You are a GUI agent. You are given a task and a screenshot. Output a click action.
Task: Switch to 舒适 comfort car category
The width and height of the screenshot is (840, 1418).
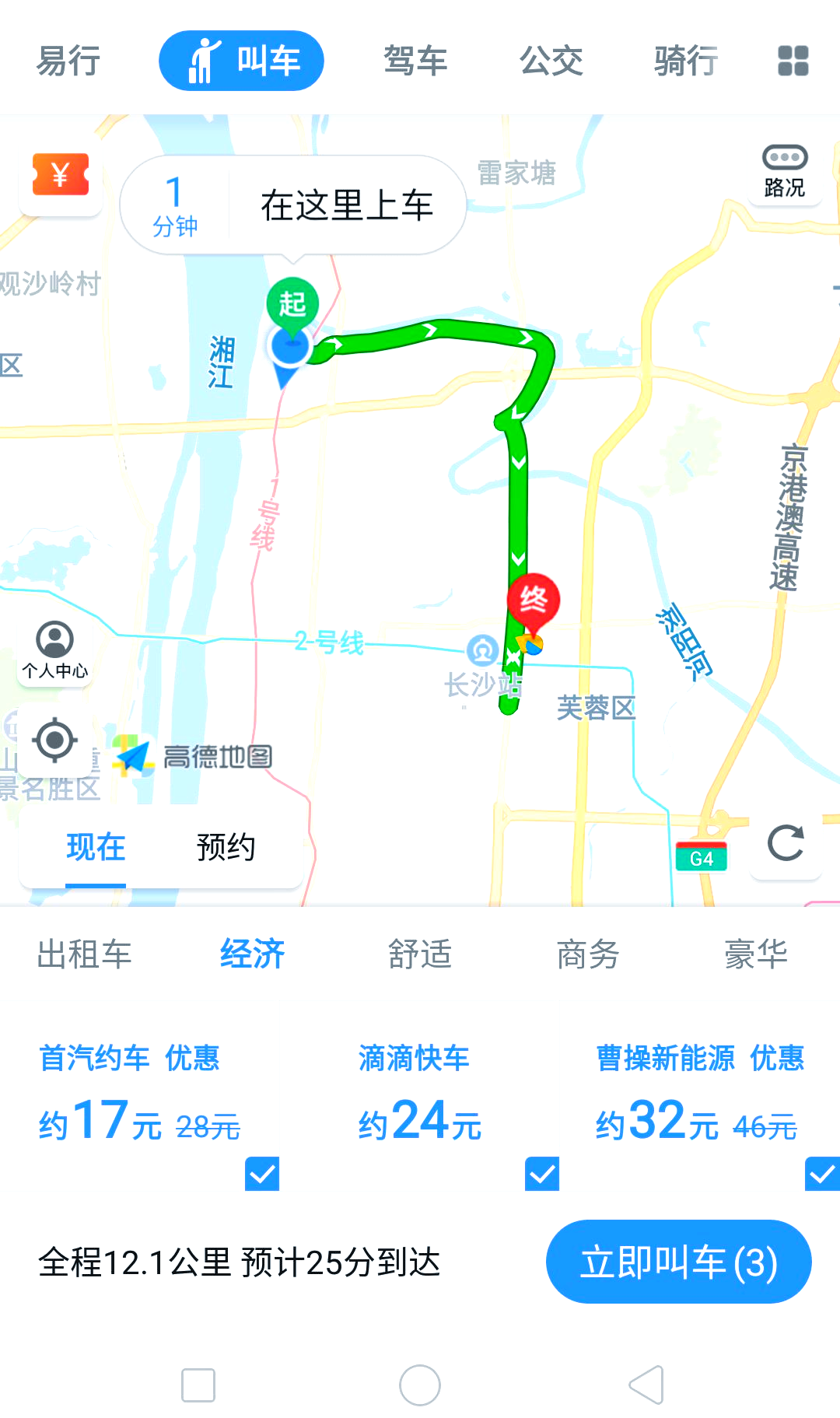[x=420, y=954]
